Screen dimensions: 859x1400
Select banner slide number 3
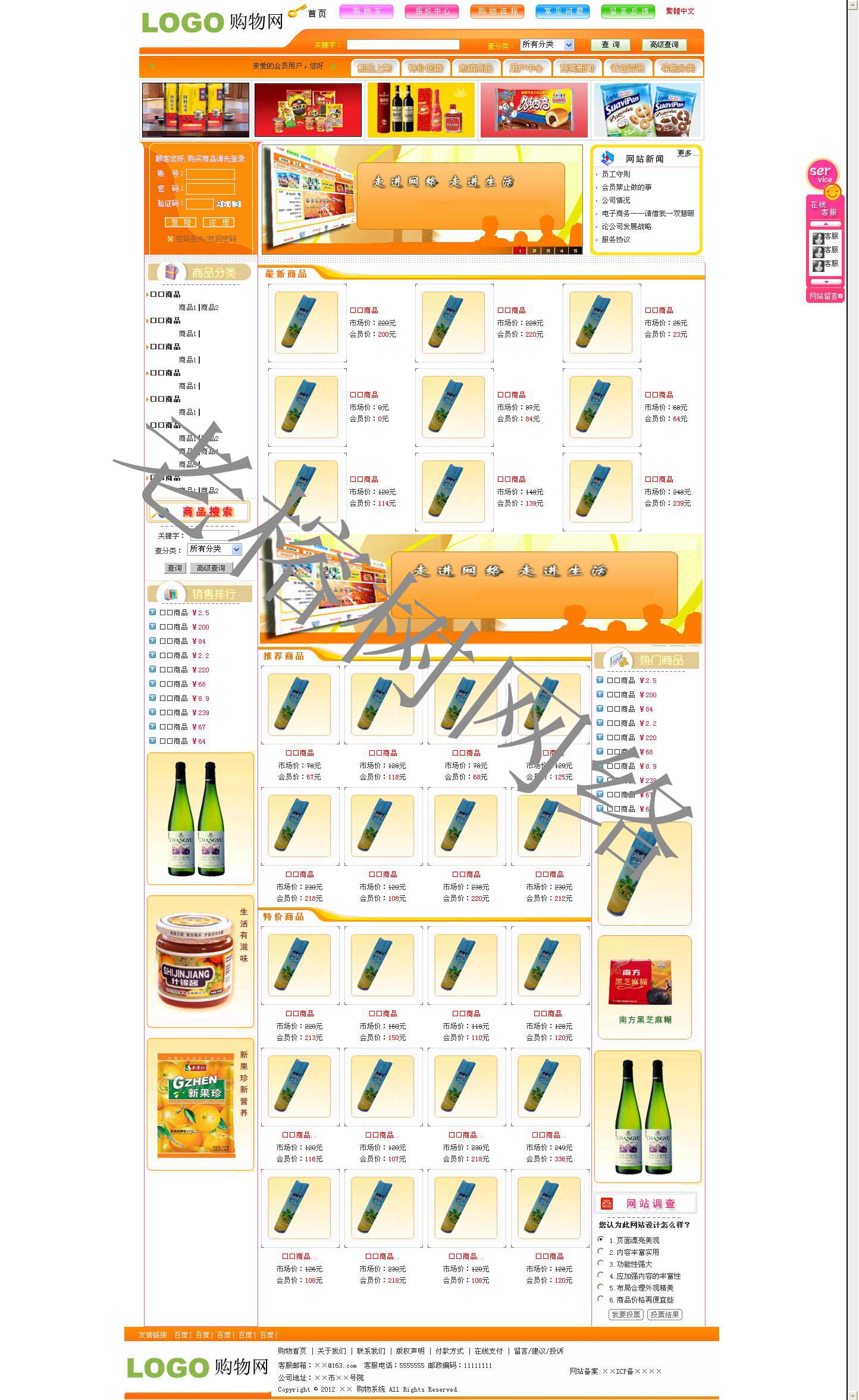coord(548,250)
